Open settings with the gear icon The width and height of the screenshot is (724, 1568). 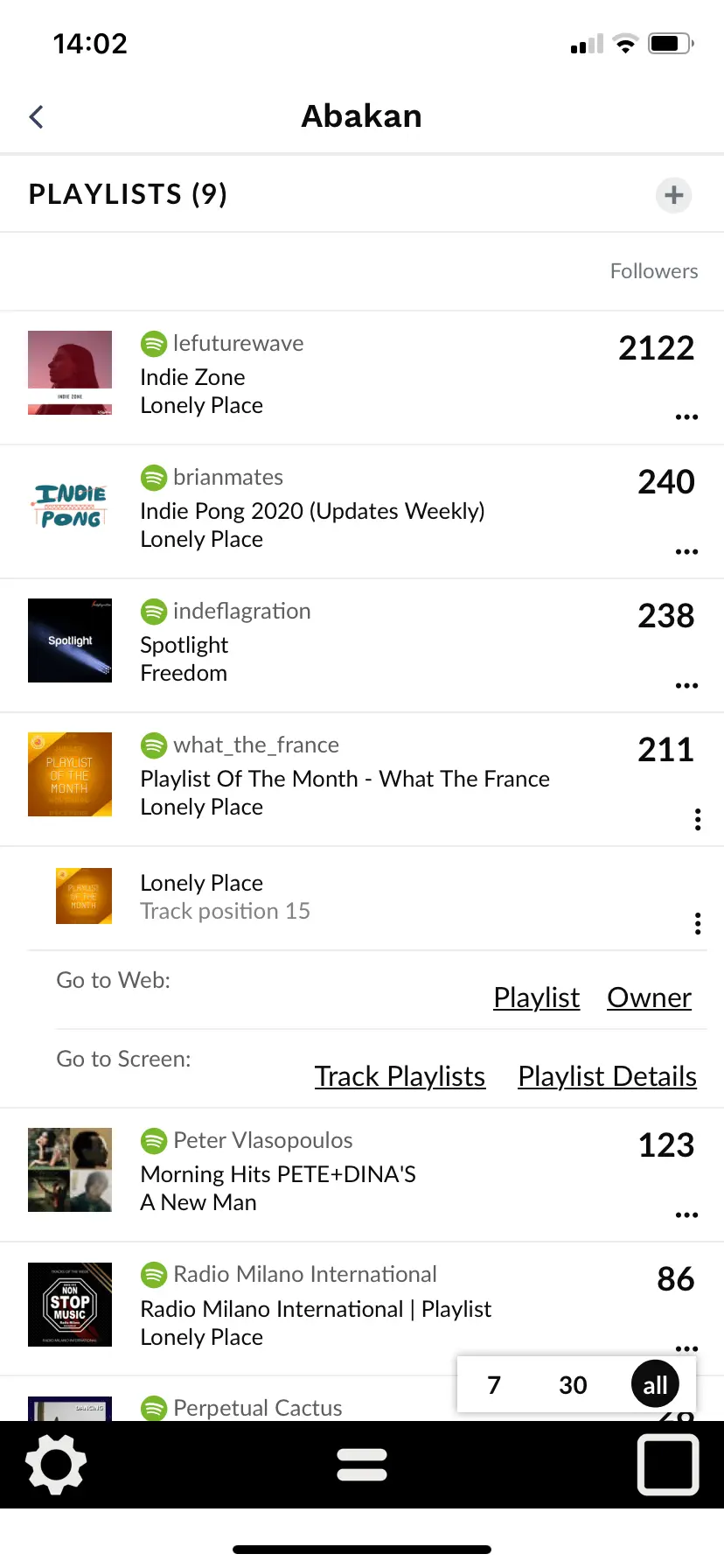56,1465
